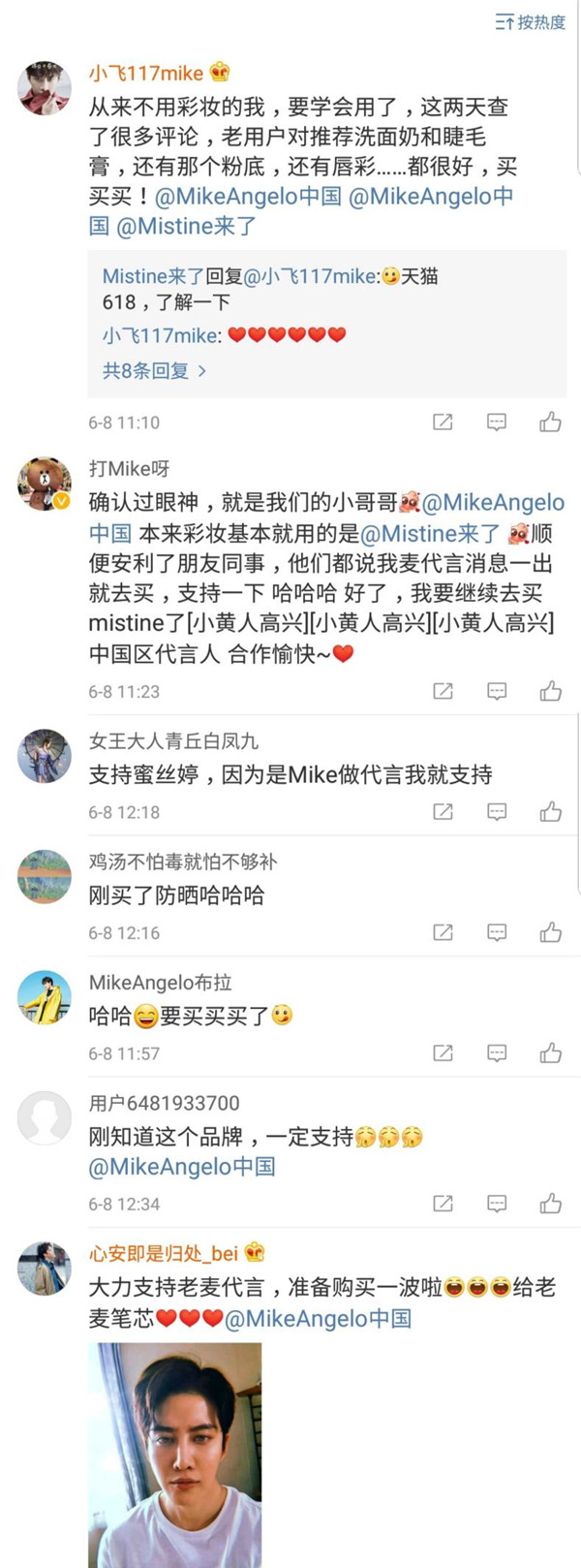The height and width of the screenshot is (1568, 581).
Task: Open MikeAngelo布拉's avatar
Action: pyautogui.click(x=45, y=997)
